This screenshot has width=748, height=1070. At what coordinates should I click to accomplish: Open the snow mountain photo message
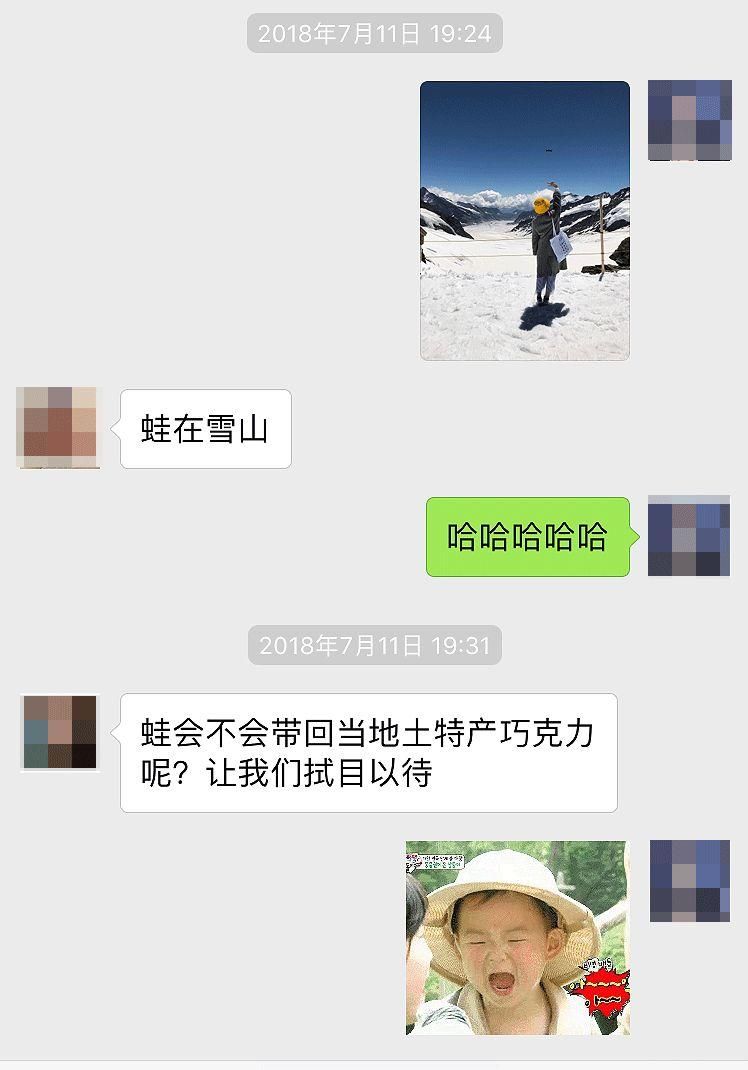(525, 221)
